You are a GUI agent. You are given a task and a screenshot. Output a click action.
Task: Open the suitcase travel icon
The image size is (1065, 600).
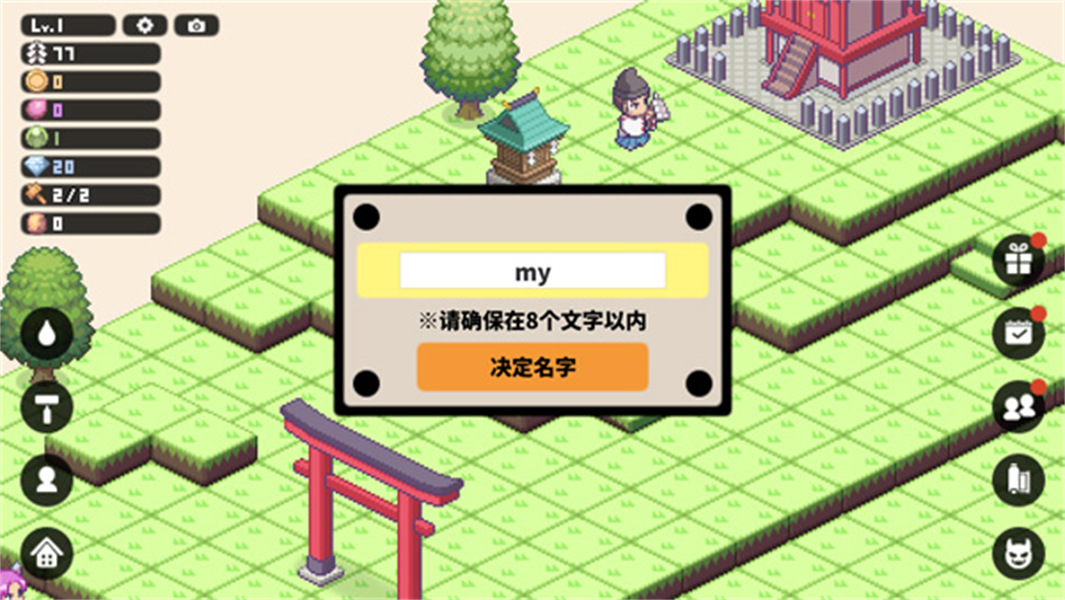[1018, 480]
